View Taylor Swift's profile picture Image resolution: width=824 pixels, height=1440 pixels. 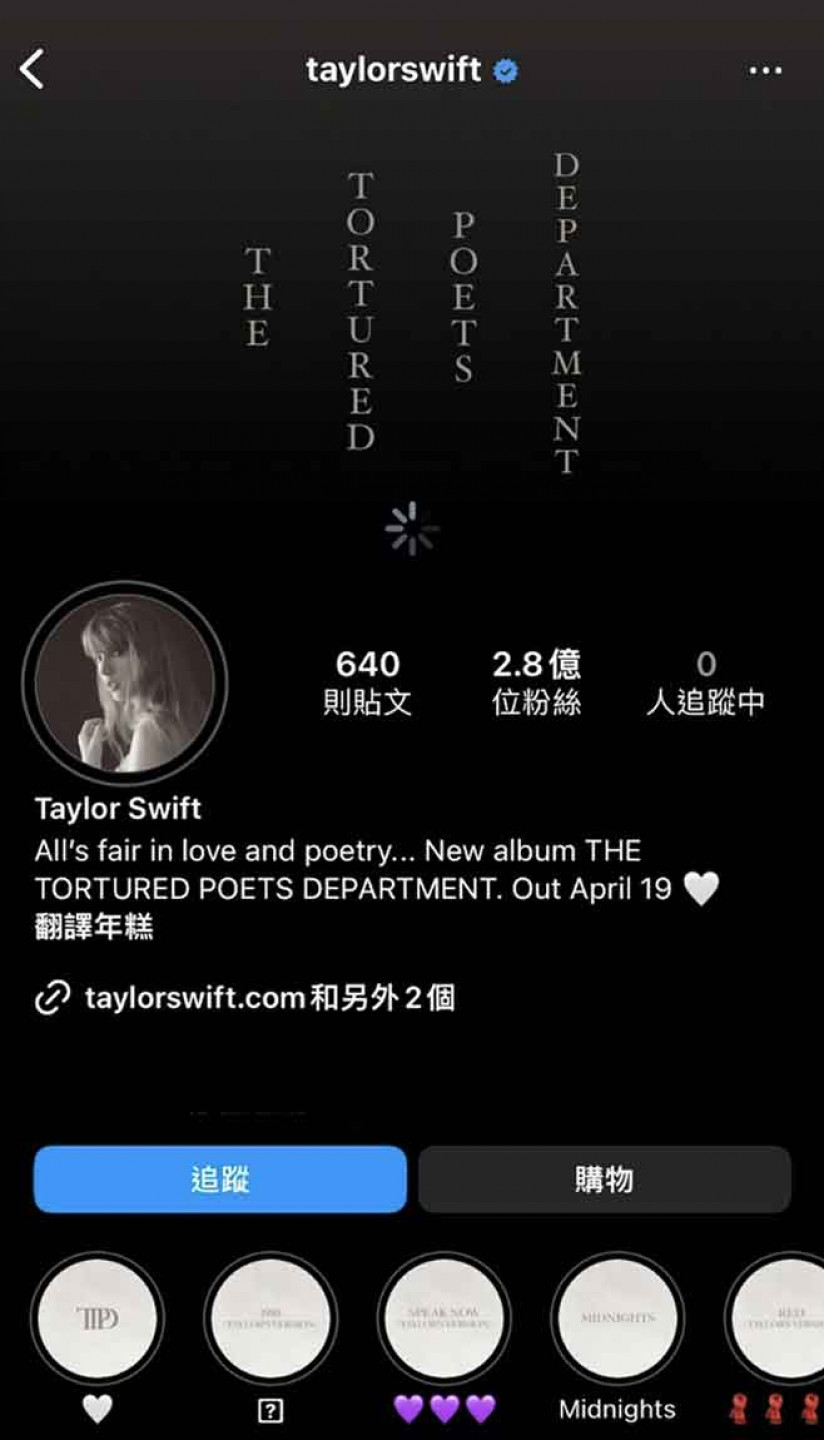[124, 684]
